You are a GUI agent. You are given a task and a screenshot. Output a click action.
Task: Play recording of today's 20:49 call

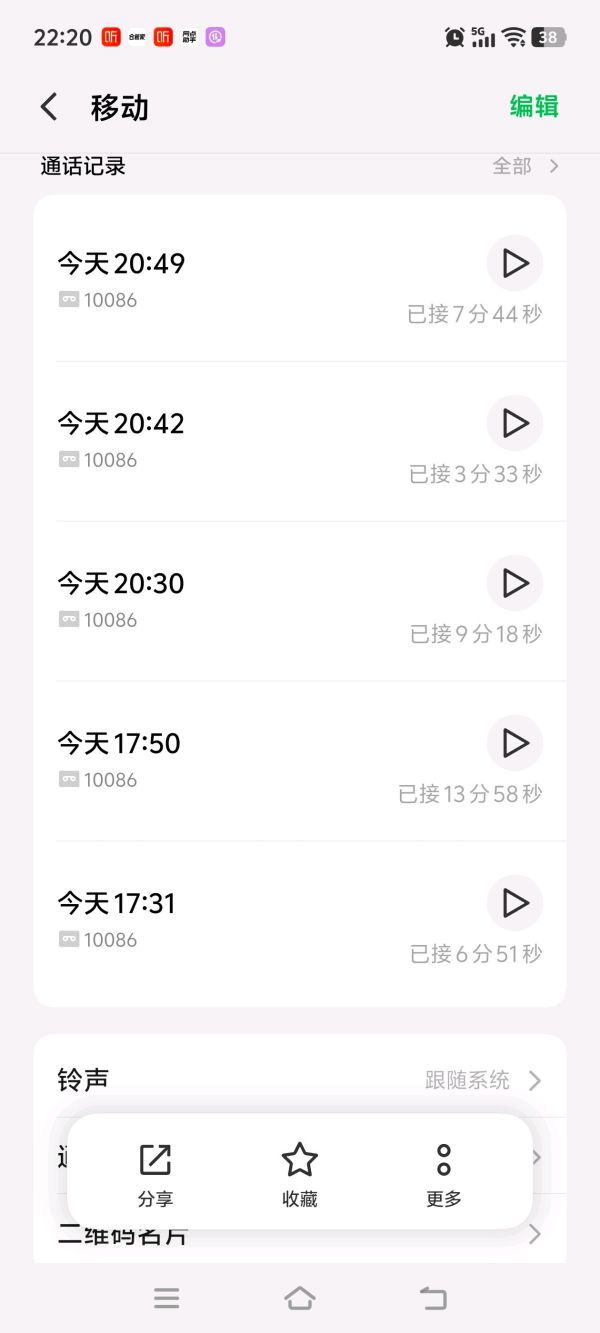tap(515, 263)
